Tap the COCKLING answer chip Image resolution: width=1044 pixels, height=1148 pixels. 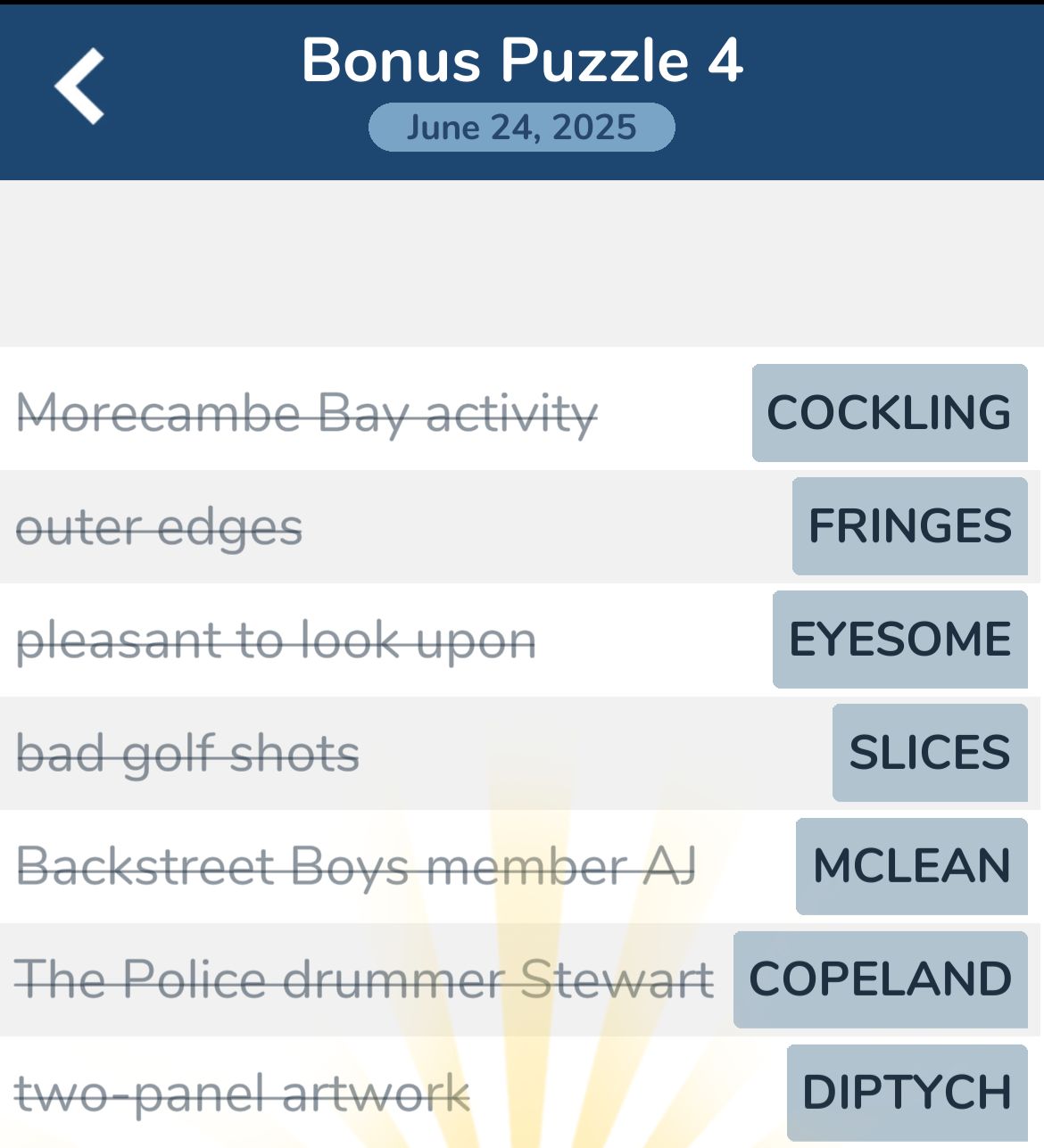pos(889,413)
